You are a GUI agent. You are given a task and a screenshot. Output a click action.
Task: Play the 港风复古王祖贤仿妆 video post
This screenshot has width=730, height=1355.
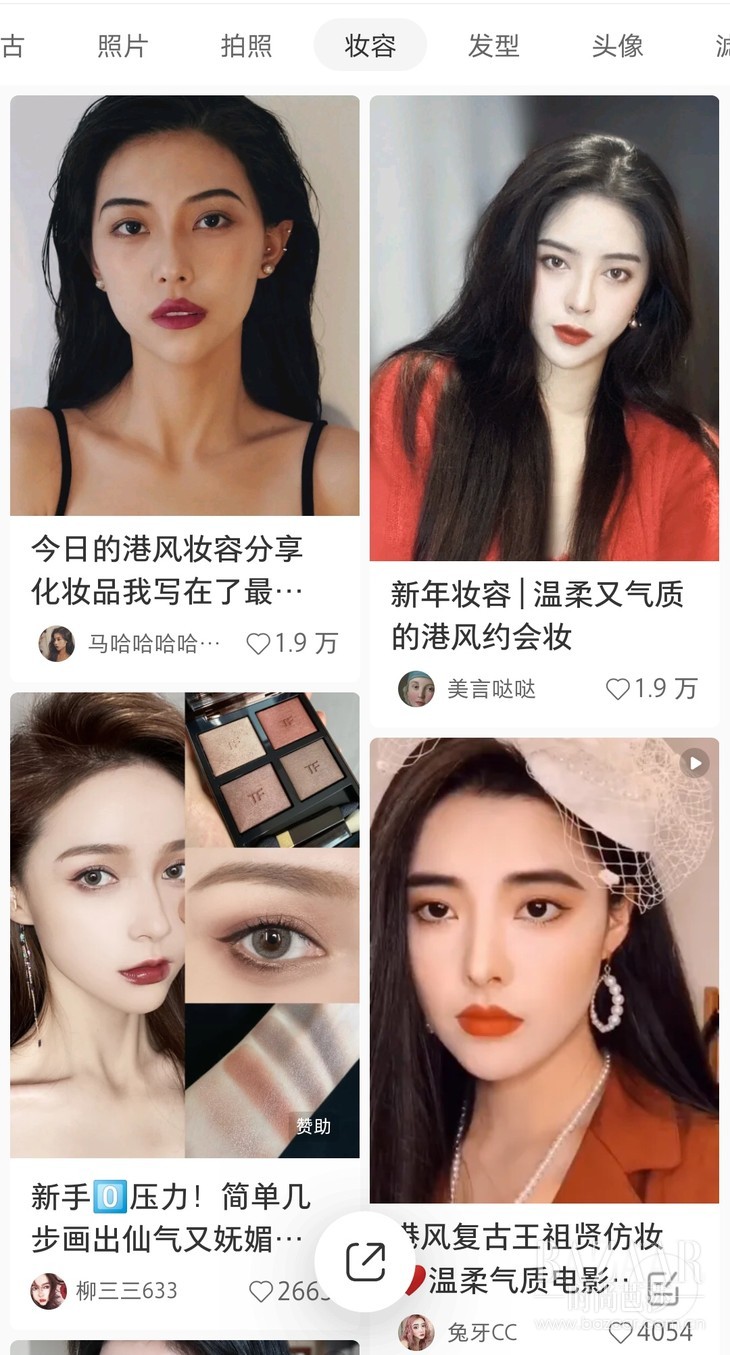tap(544, 970)
